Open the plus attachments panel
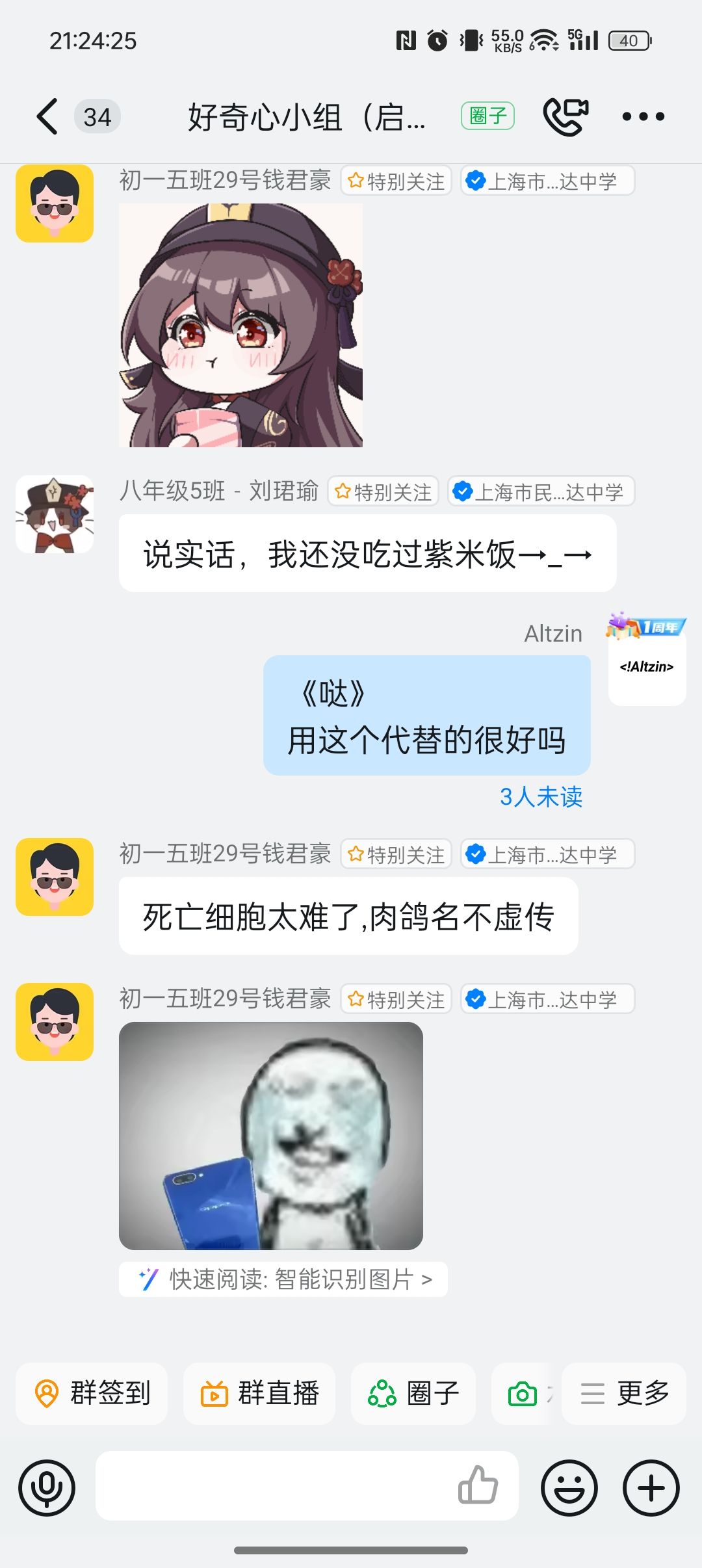This screenshot has width=702, height=1568. [651, 1487]
